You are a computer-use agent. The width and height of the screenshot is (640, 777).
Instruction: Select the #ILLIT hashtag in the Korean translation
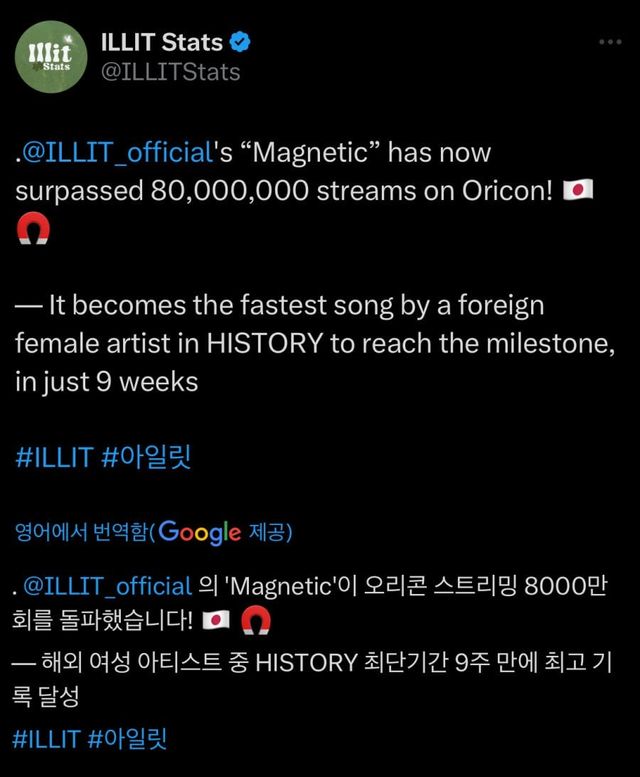pyautogui.click(x=47, y=739)
